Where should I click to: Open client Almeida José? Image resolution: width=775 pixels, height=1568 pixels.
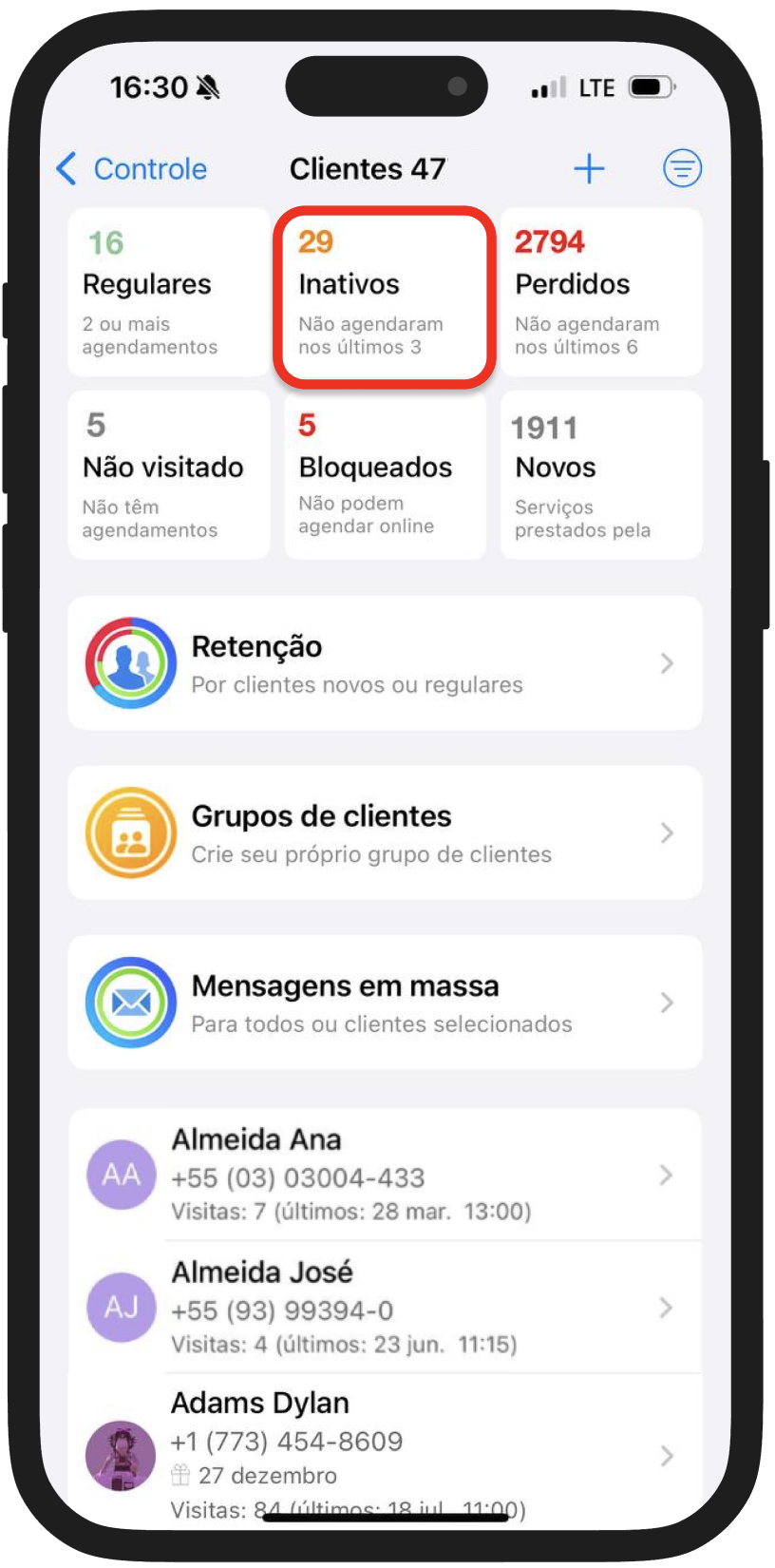(x=385, y=1308)
